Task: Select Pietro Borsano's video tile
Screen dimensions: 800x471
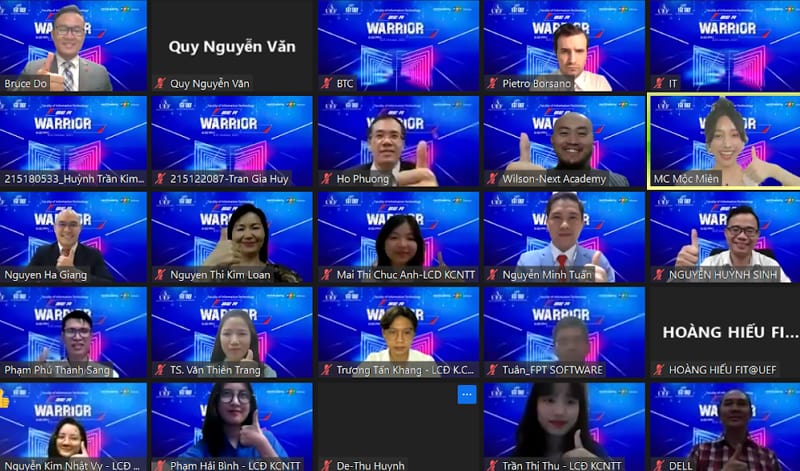Action: click(563, 45)
